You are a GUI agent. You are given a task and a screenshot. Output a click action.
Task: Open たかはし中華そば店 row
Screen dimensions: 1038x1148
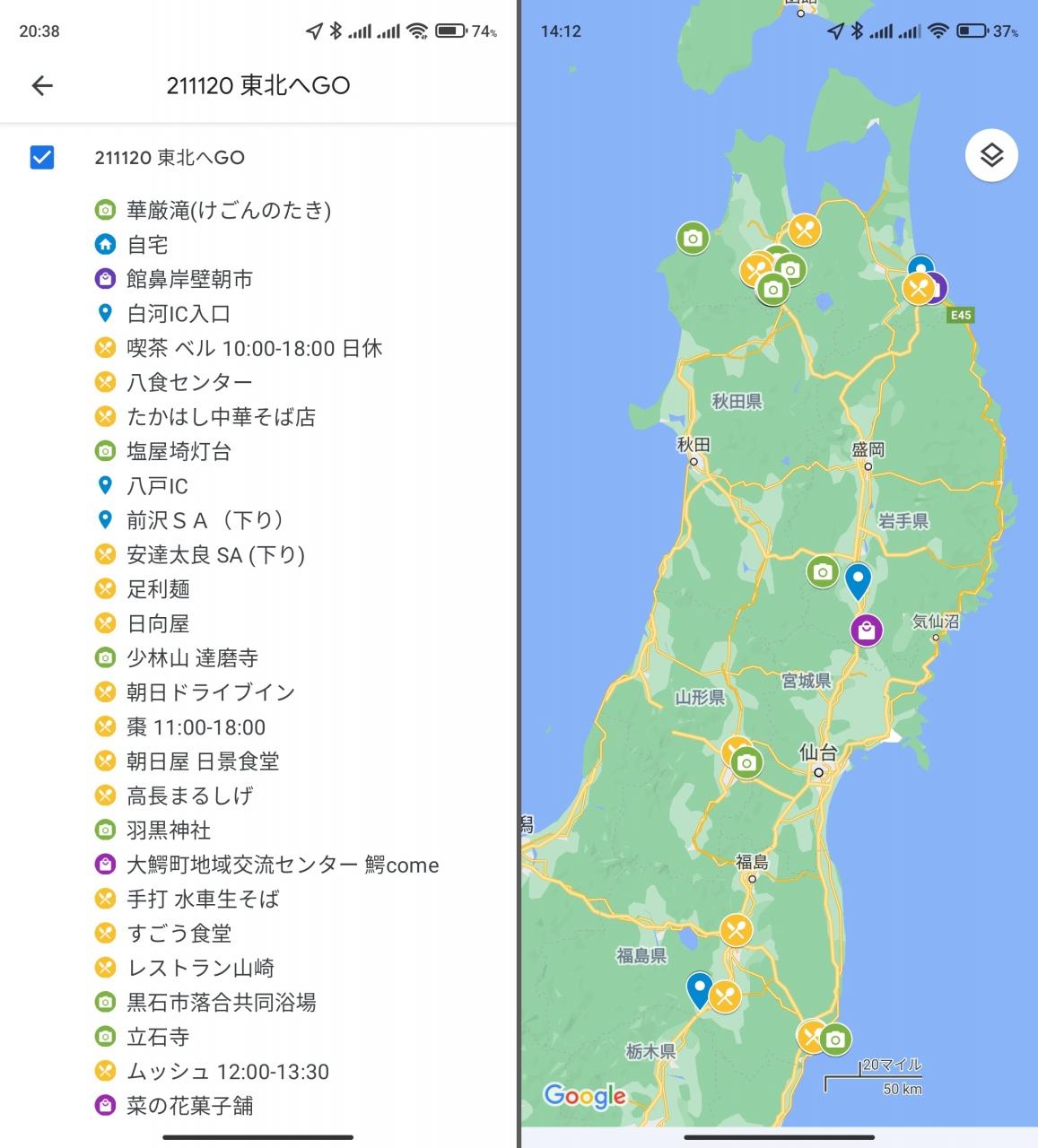click(221, 417)
